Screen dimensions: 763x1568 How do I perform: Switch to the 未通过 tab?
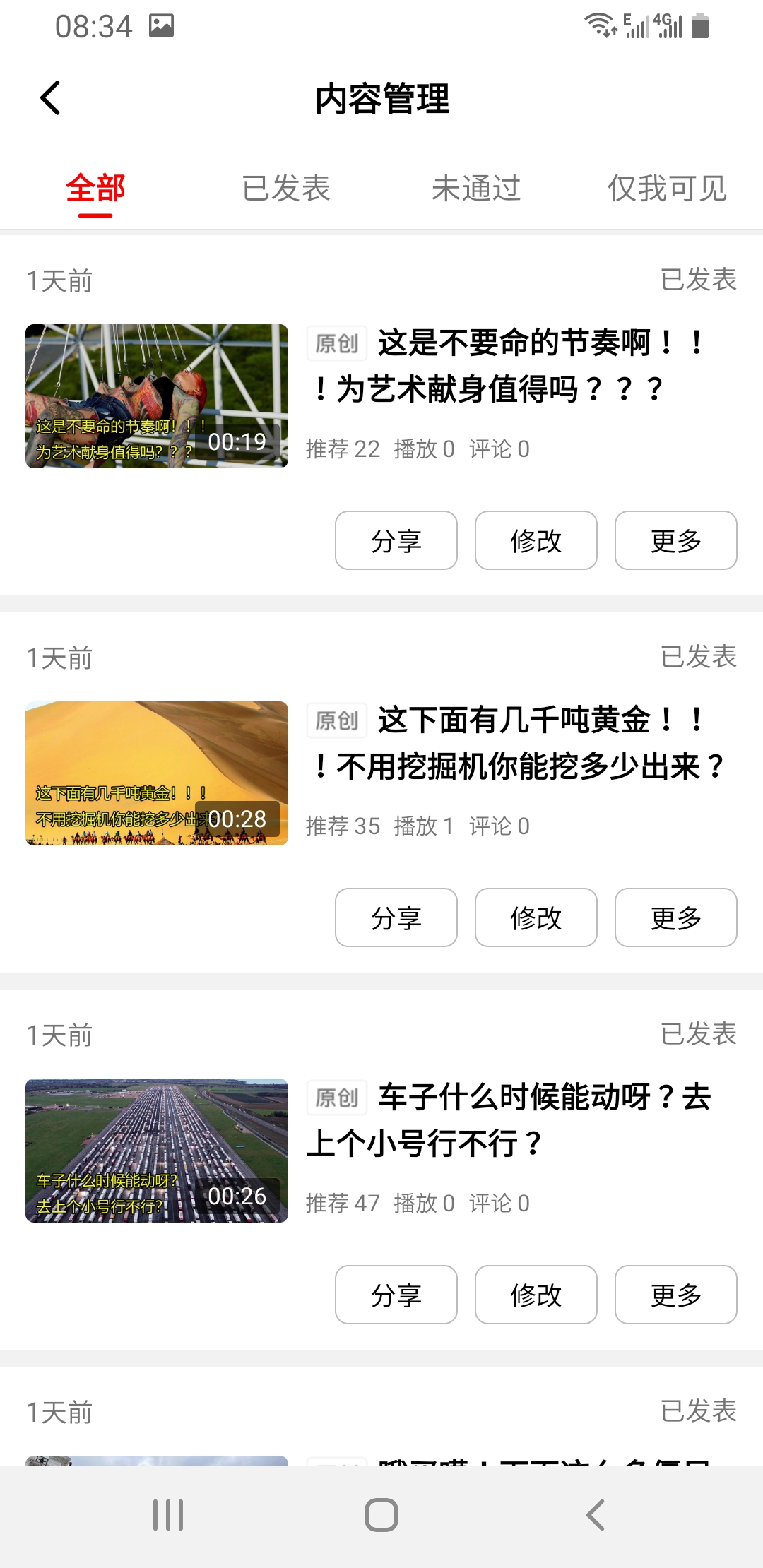477,188
